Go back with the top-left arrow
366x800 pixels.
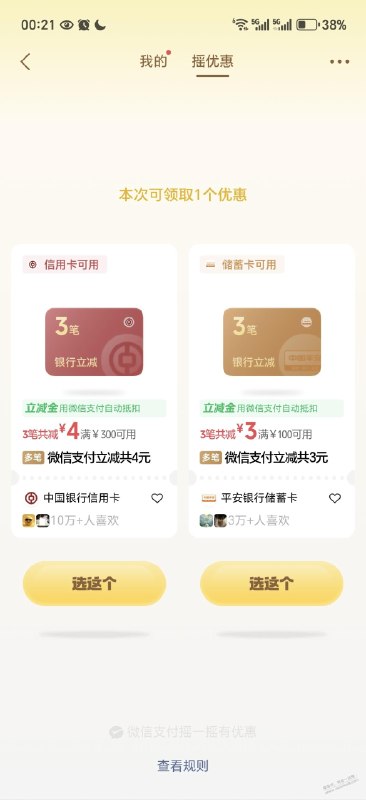point(26,62)
